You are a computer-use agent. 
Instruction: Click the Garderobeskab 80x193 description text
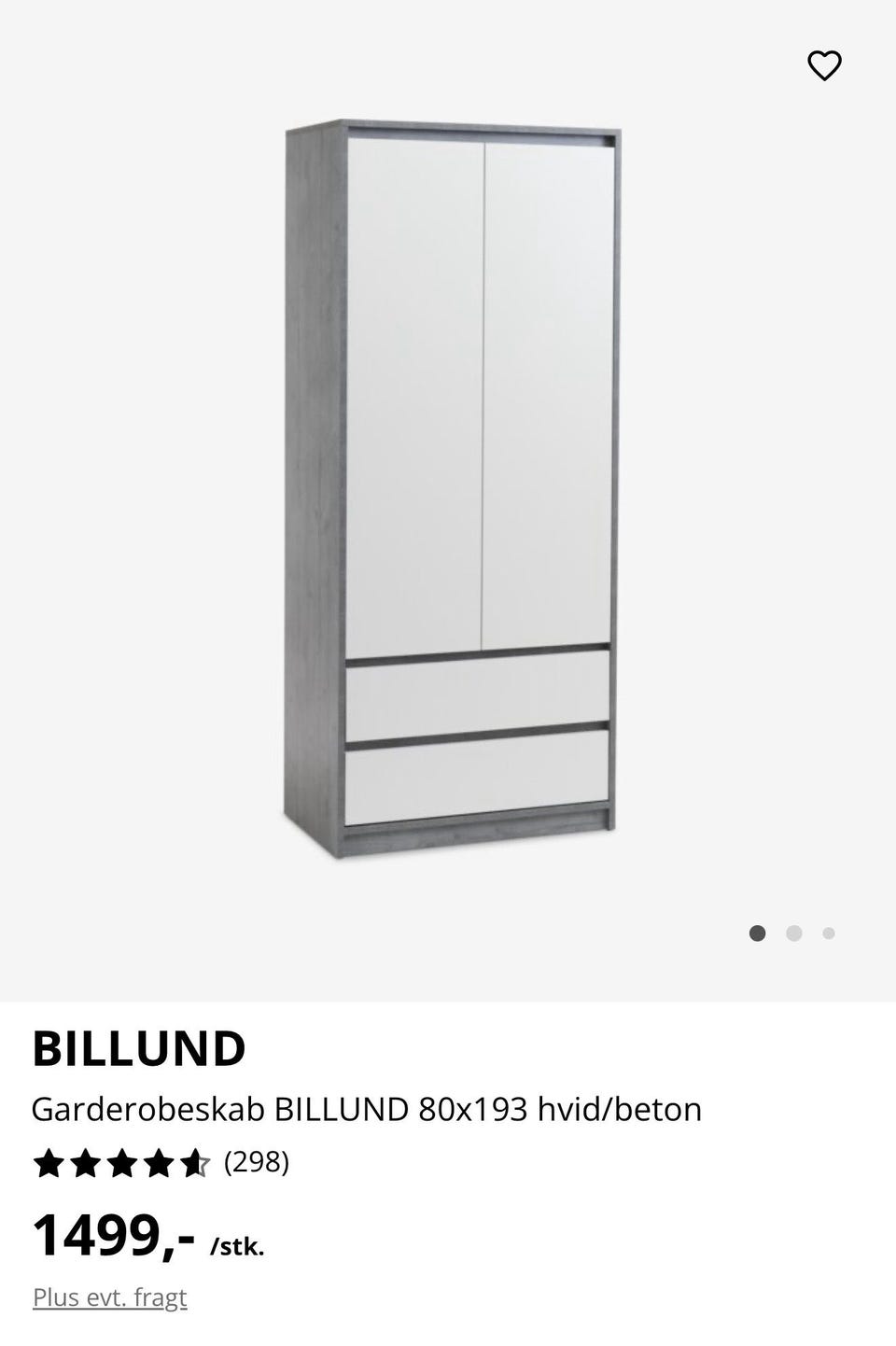click(366, 1110)
